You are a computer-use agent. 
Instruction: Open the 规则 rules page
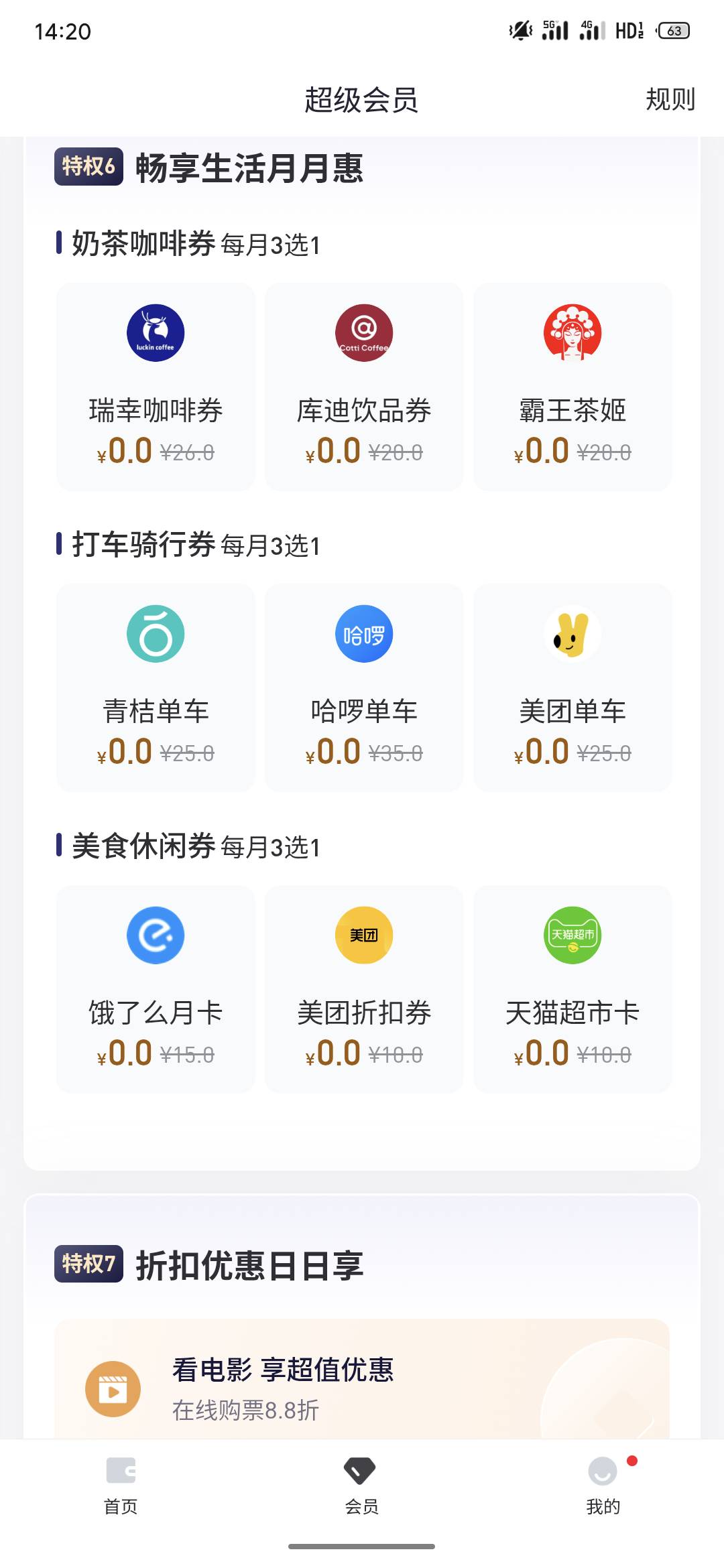click(670, 100)
